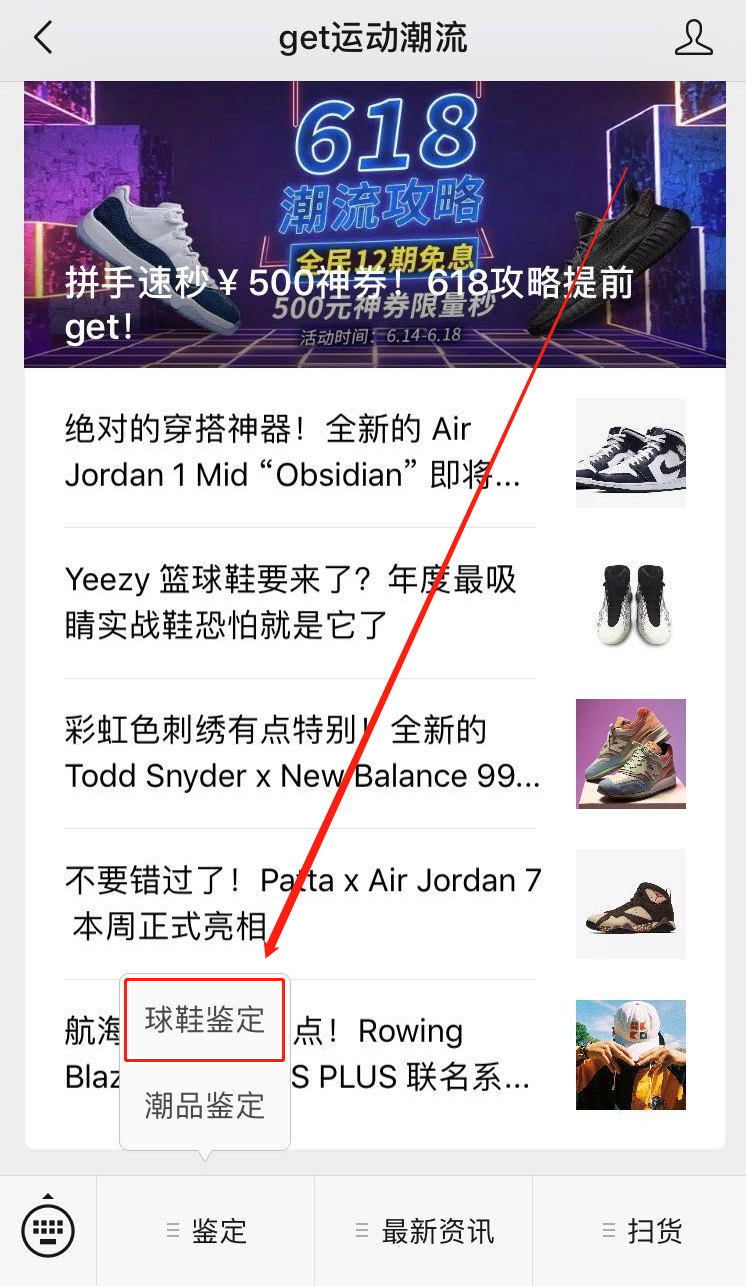Tap the New Balance sneaker thumbnail

pos(631,754)
